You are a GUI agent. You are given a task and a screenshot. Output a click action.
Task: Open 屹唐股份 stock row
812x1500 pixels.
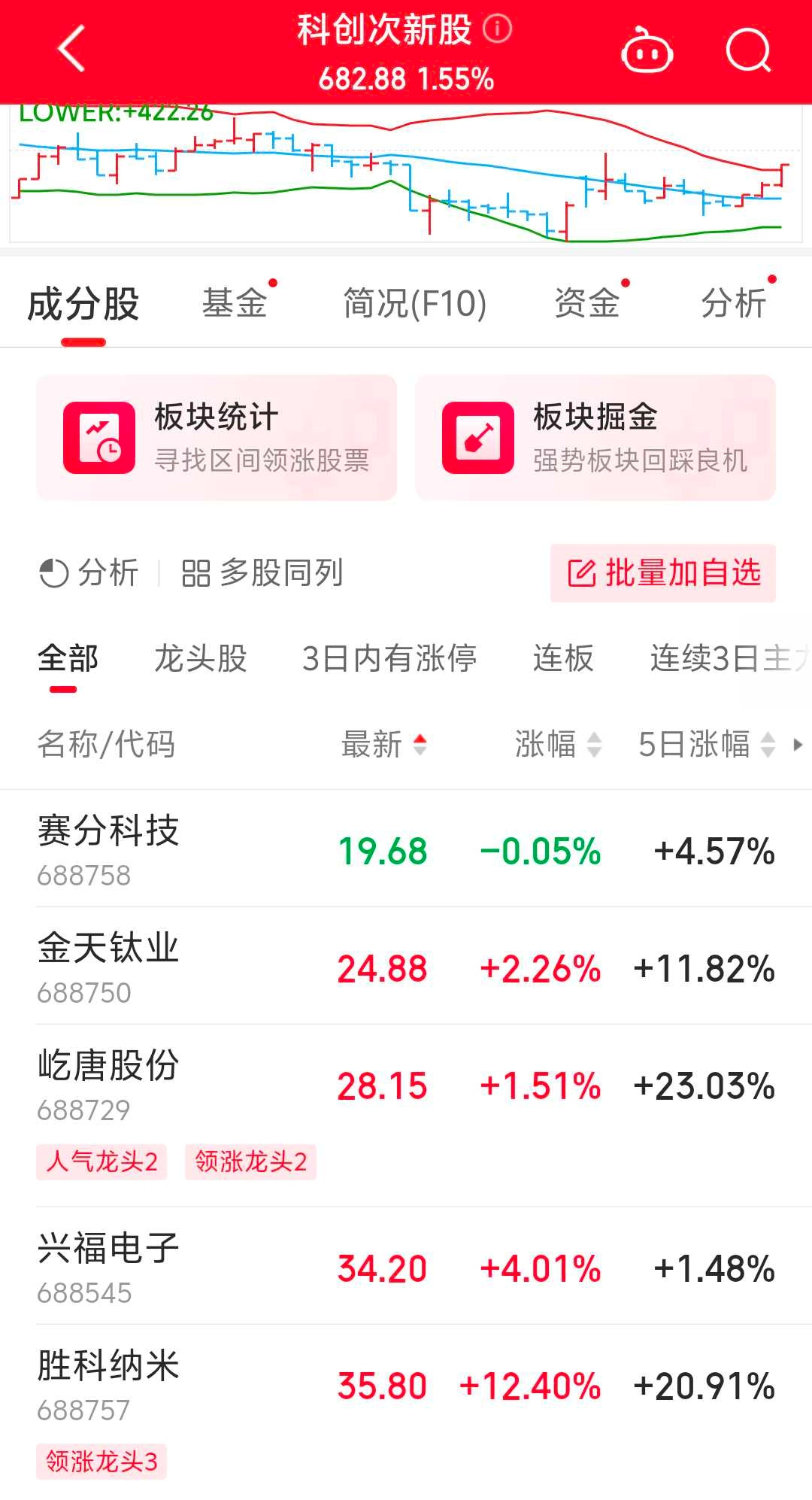(406, 1116)
